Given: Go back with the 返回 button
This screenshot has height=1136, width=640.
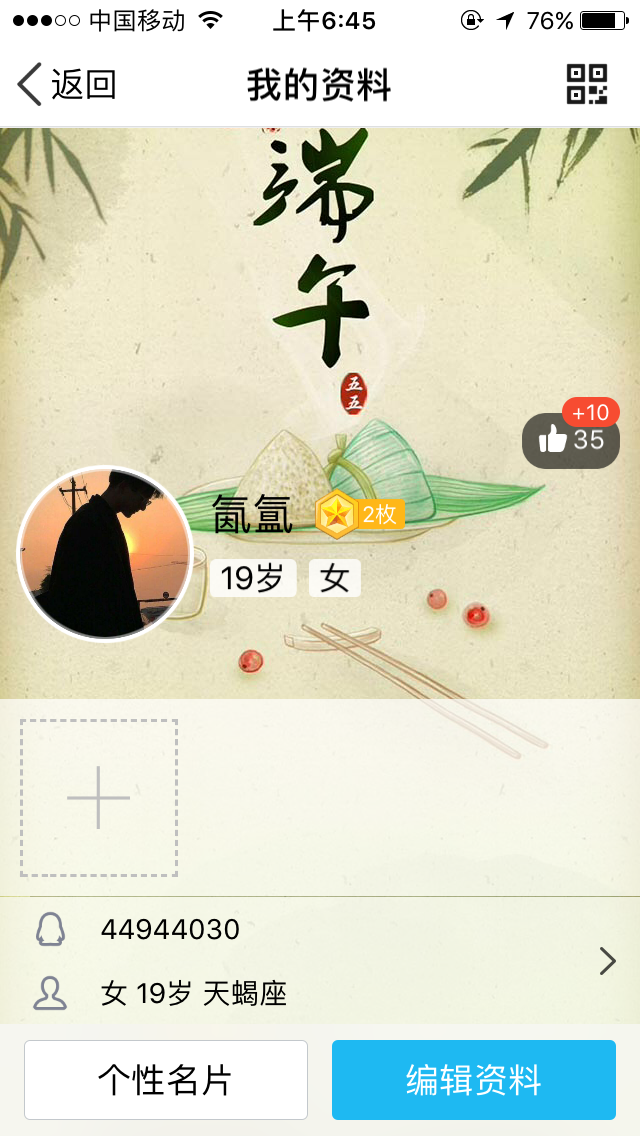Looking at the screenshot, I should pos(67,85).
